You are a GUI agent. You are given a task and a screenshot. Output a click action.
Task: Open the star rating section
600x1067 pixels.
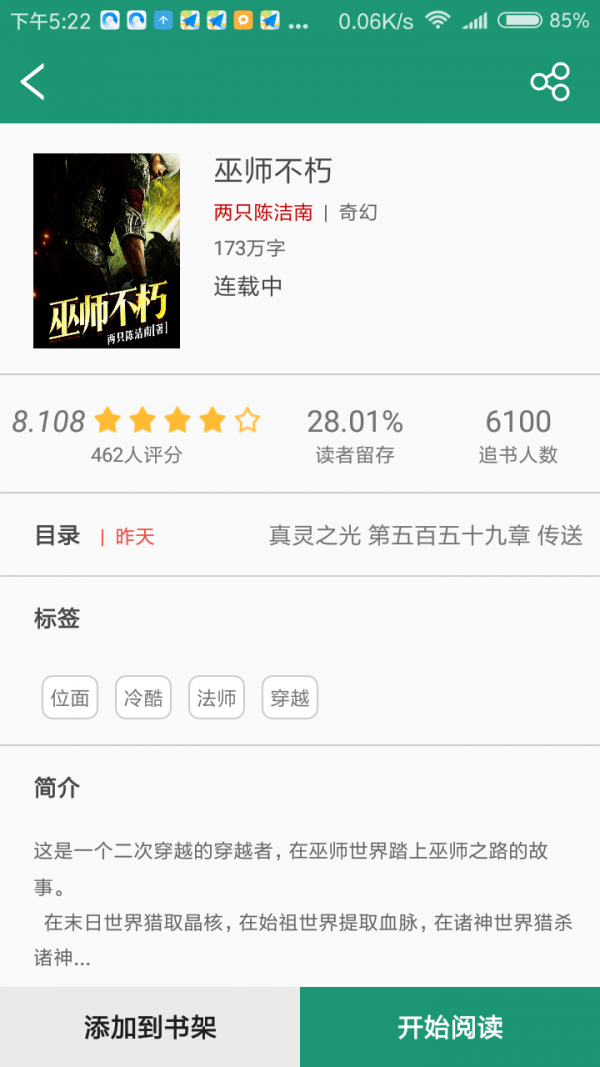[x=137, y=433]
